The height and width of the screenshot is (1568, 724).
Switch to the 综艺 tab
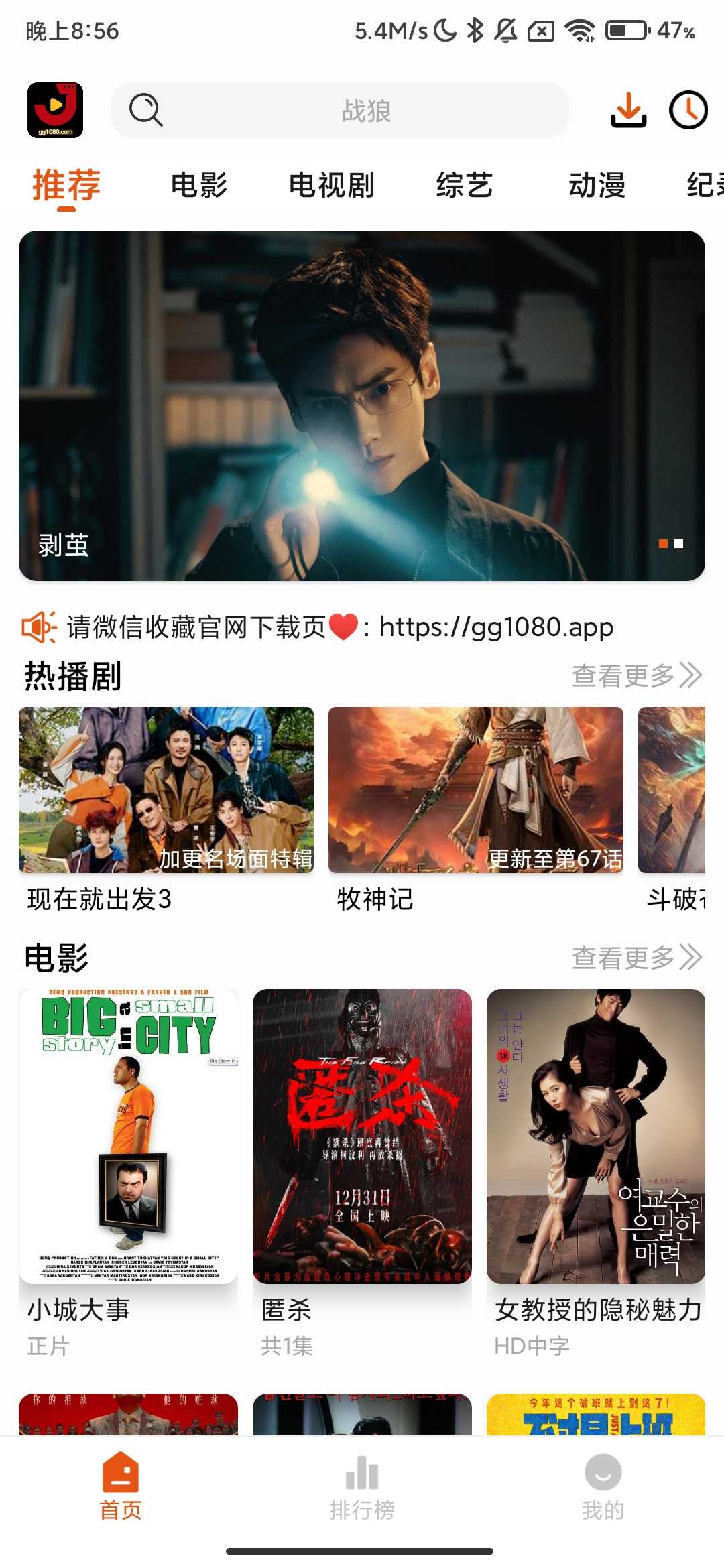click(x=464, y=185)
